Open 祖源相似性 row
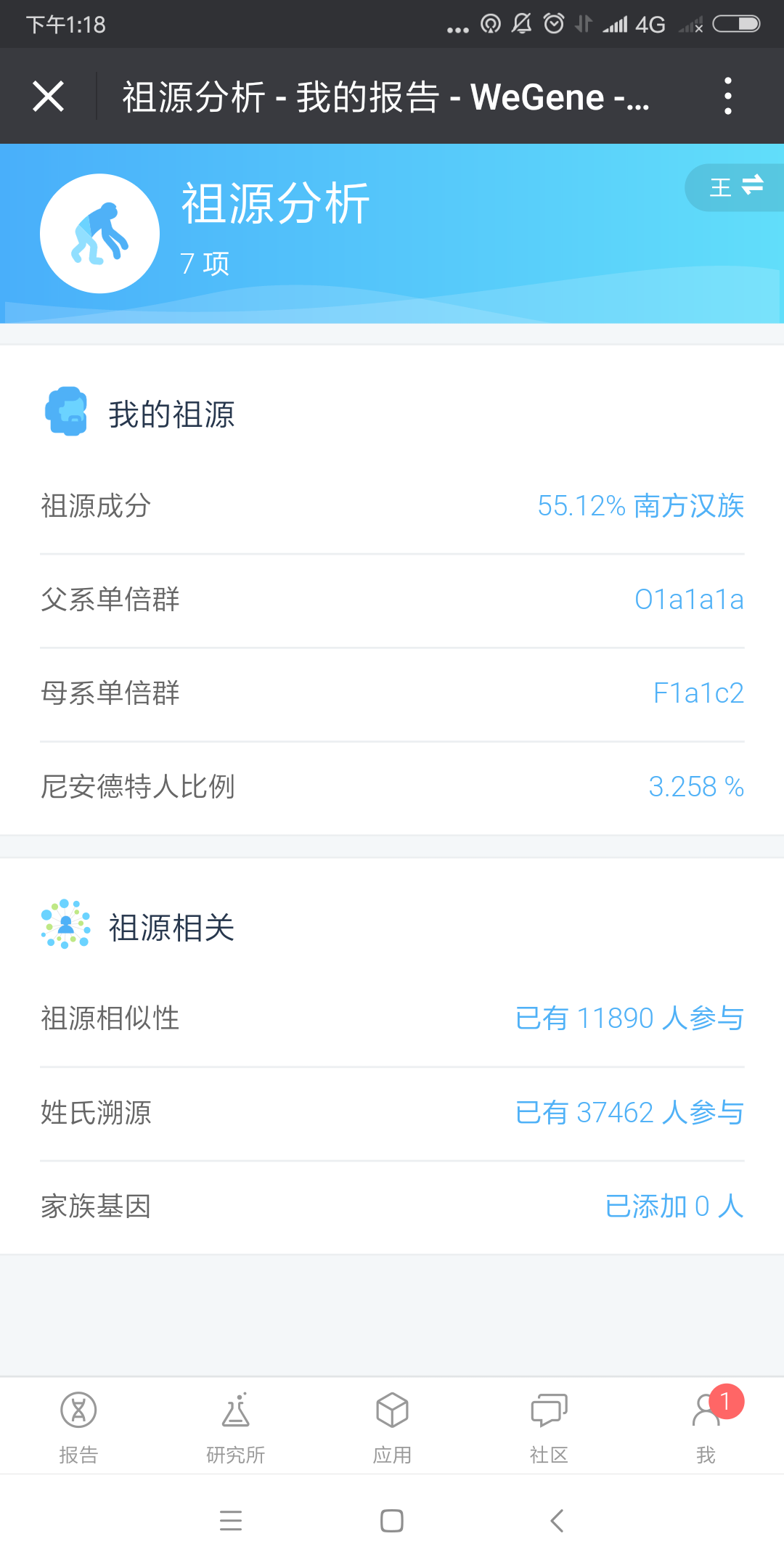This screenshot has width=784, height=1568. [392, 1018]
